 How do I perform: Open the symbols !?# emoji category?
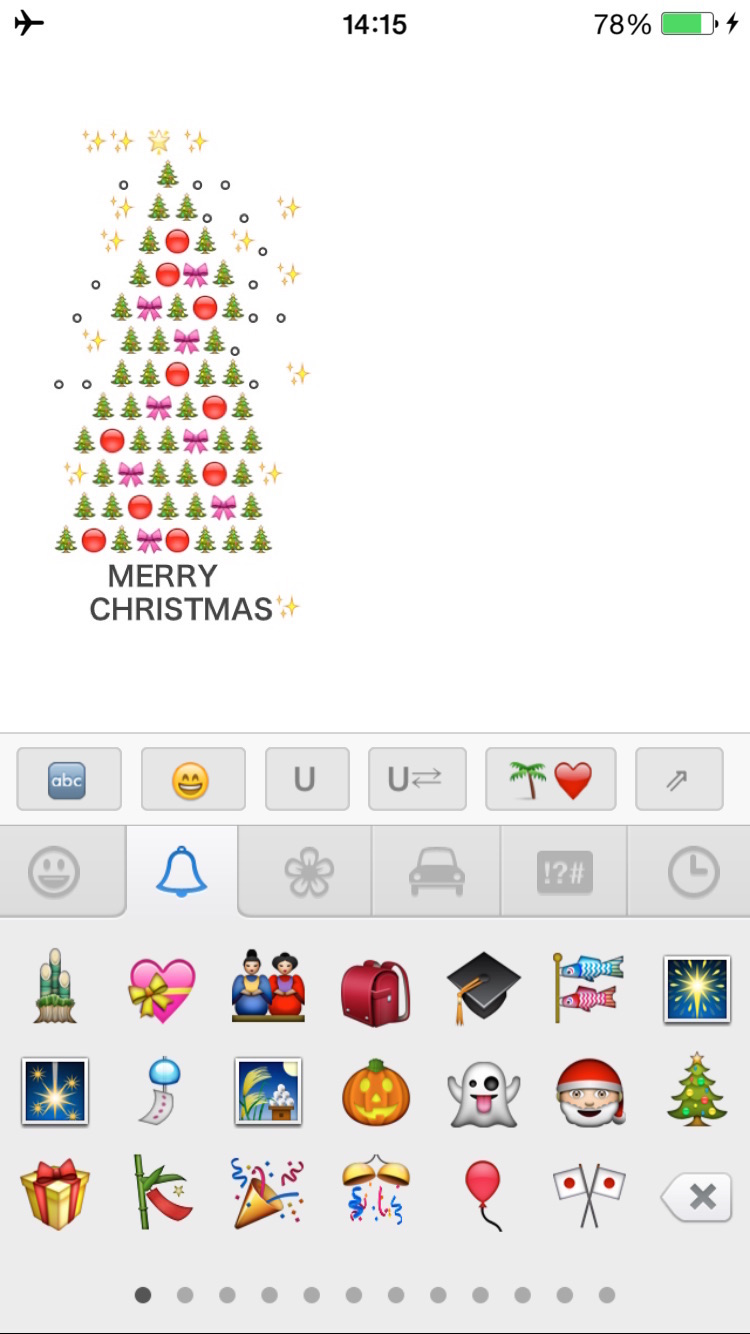pyautogui.click(x=562, y=871)
